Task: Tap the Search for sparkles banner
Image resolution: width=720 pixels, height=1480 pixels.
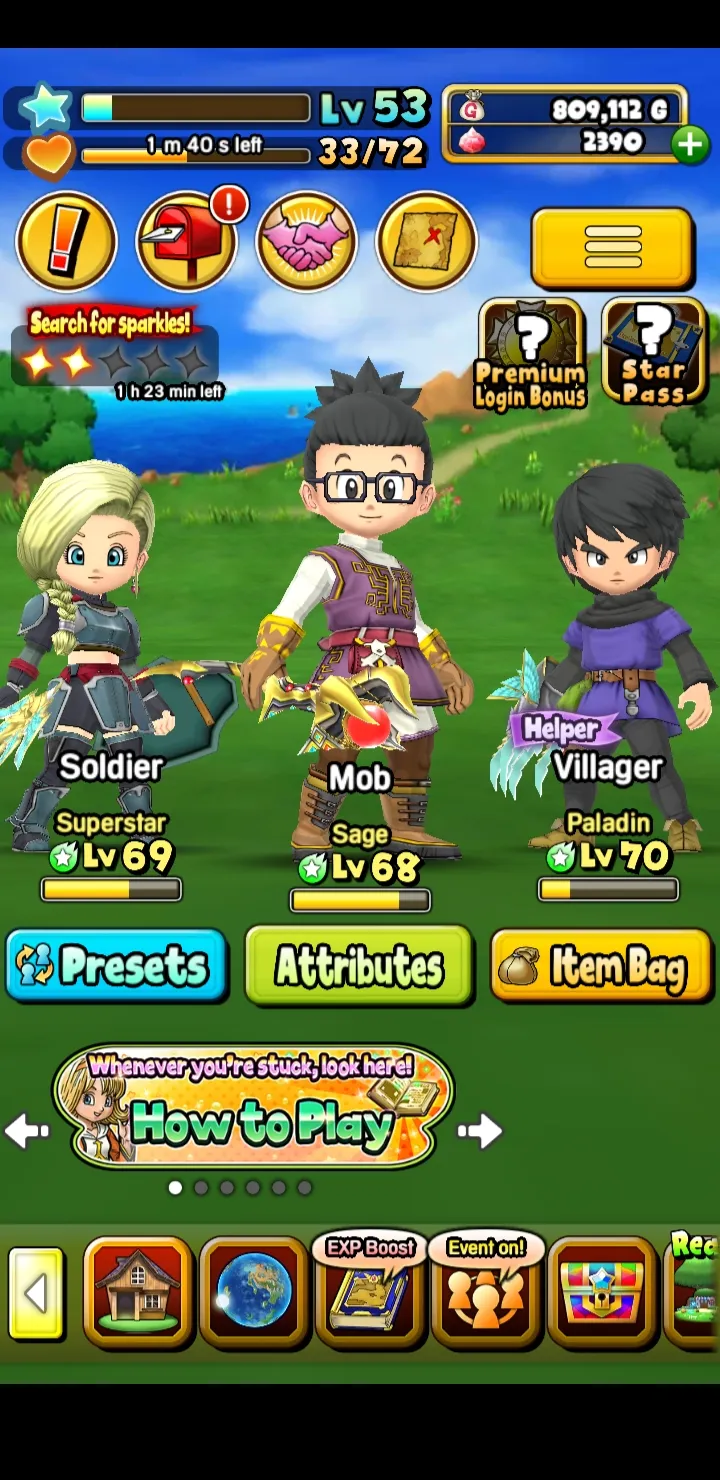Action: coord(115,347)
